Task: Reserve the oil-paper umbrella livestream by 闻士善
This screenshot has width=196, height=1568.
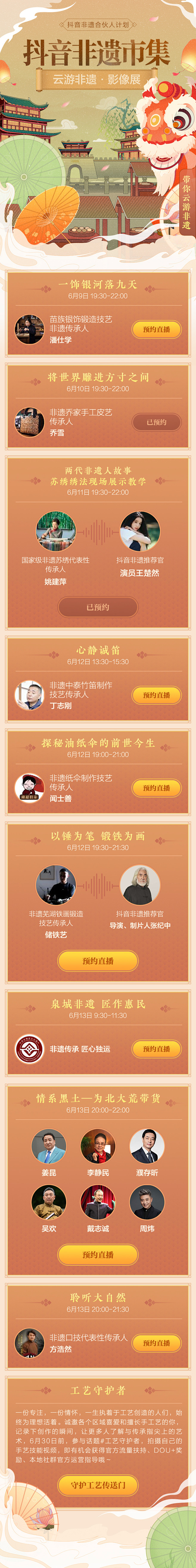Action: pyautogui.click(x=156, y=788)
